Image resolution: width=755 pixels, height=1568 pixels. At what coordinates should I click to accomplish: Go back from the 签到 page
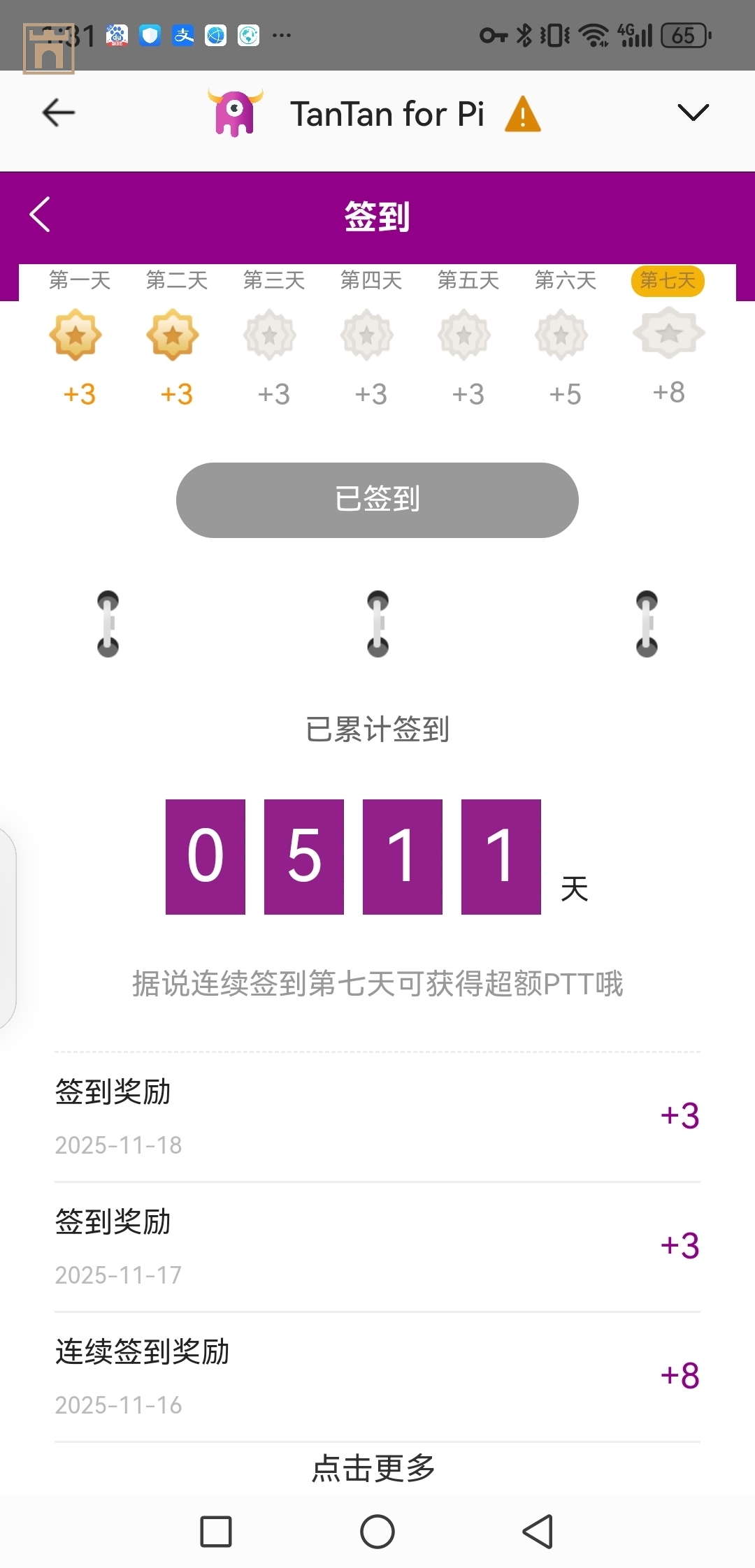pyautogui.click(x=41, y=215)
